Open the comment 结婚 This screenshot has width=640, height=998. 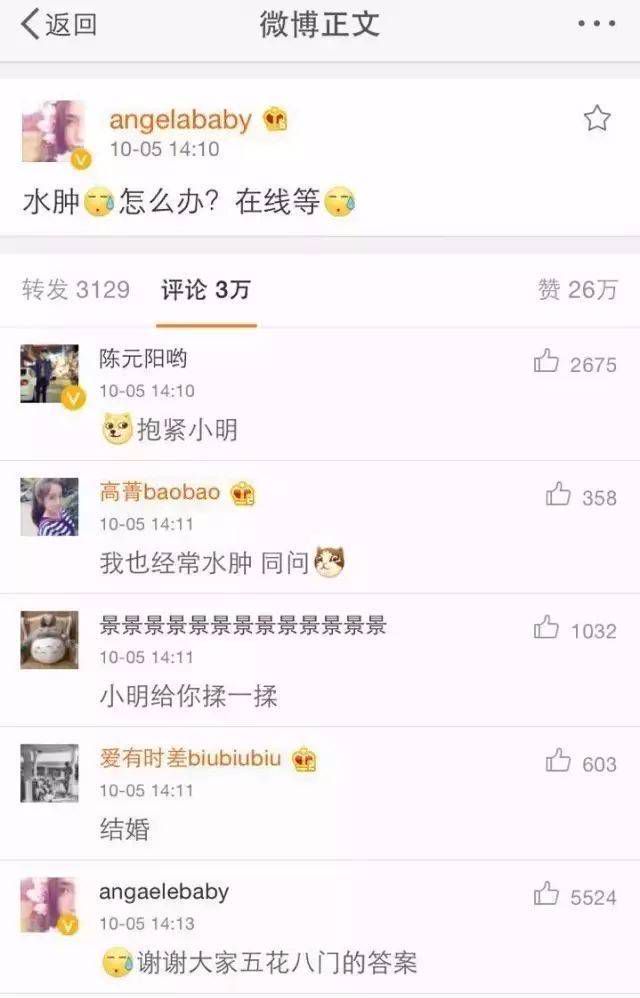[125, 829]
